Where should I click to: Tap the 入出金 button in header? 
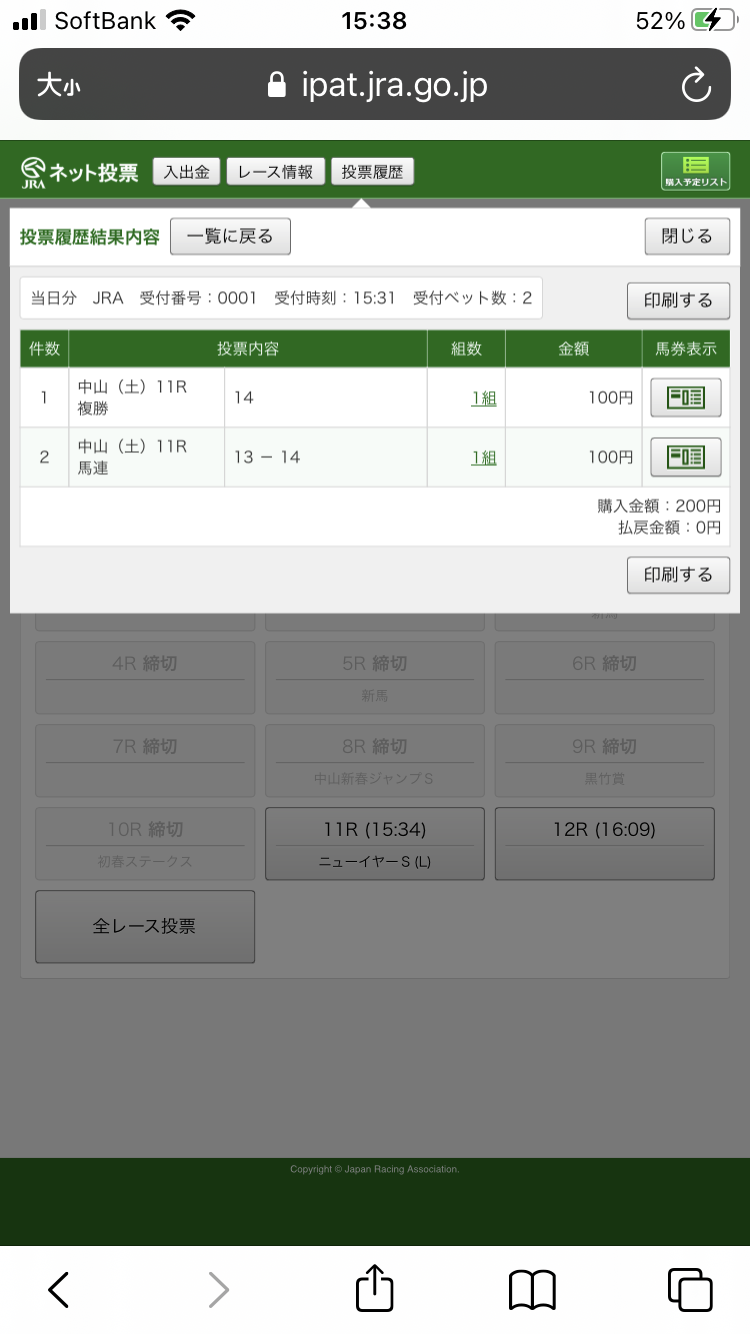tap(186, 172)
